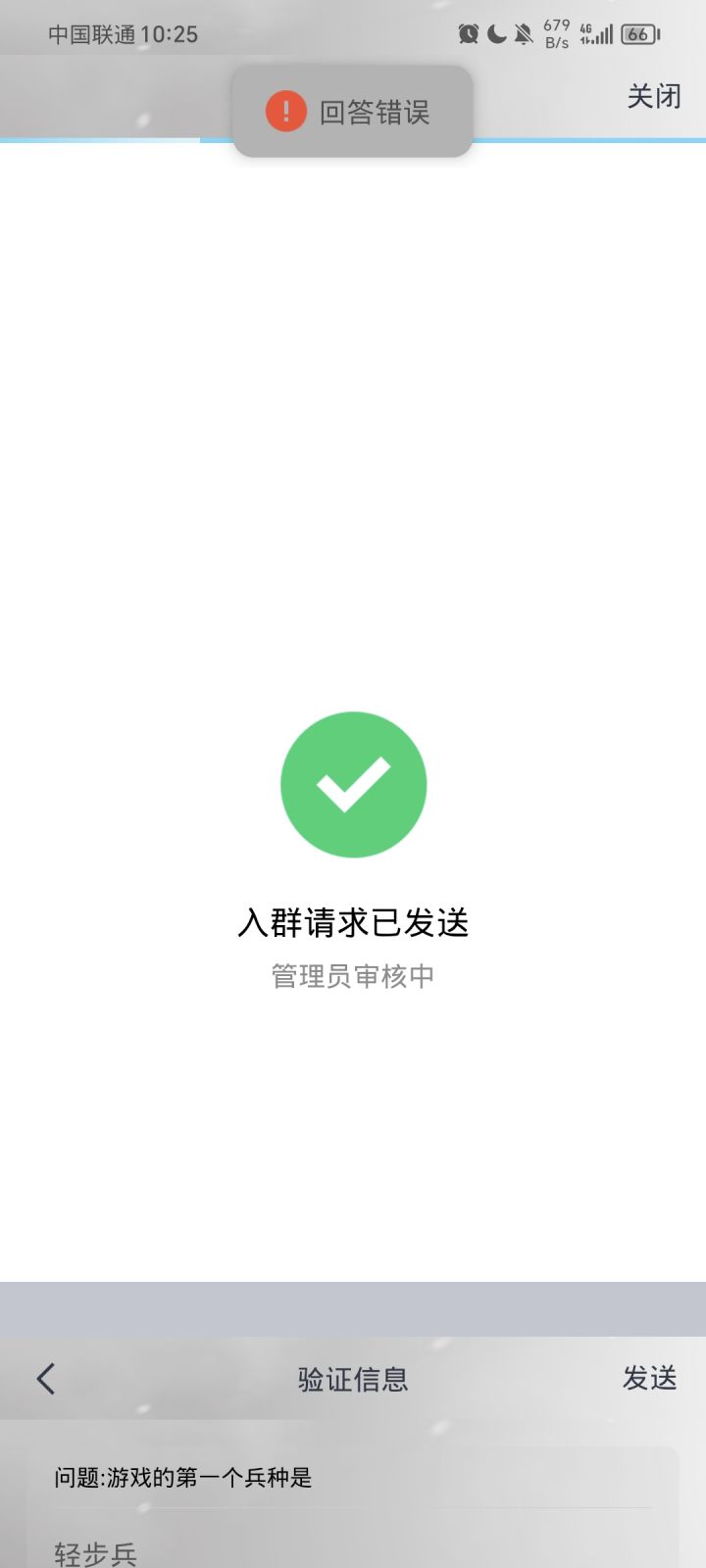Tap the network speed indicator showing 679 B/s

[x=557, y=33]
